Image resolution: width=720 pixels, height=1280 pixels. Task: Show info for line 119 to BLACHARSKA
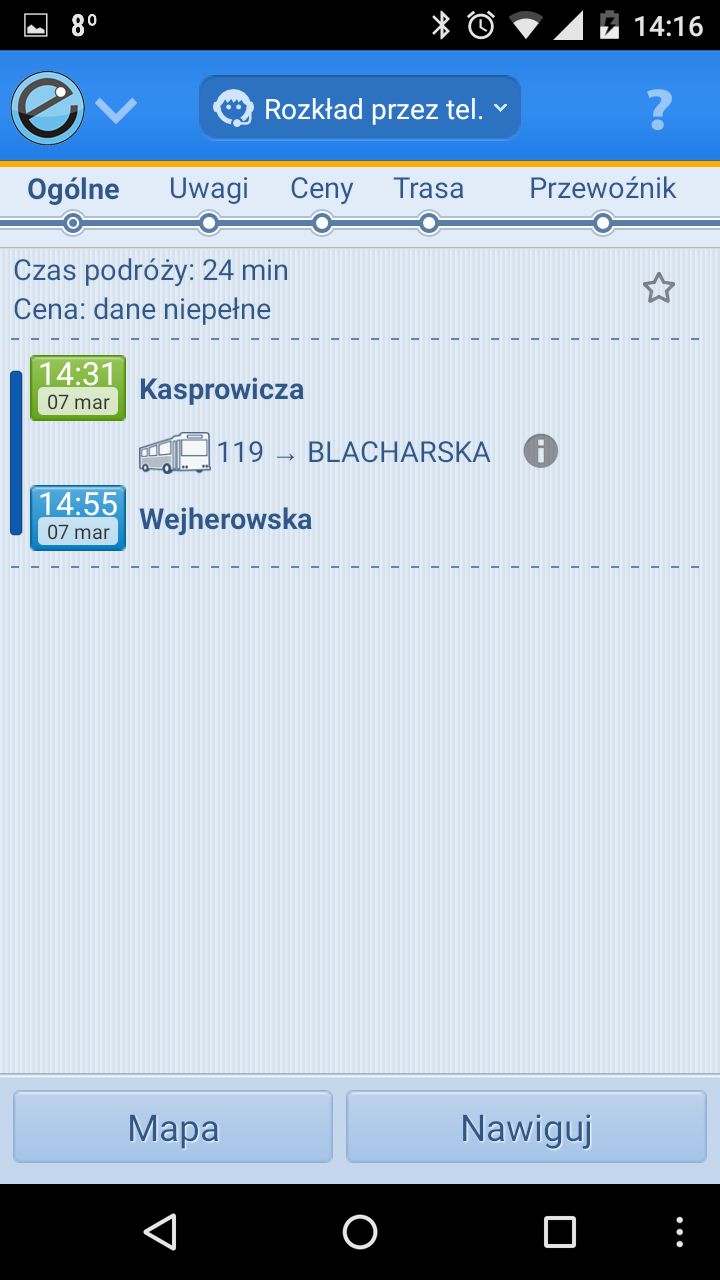[540, 452]
